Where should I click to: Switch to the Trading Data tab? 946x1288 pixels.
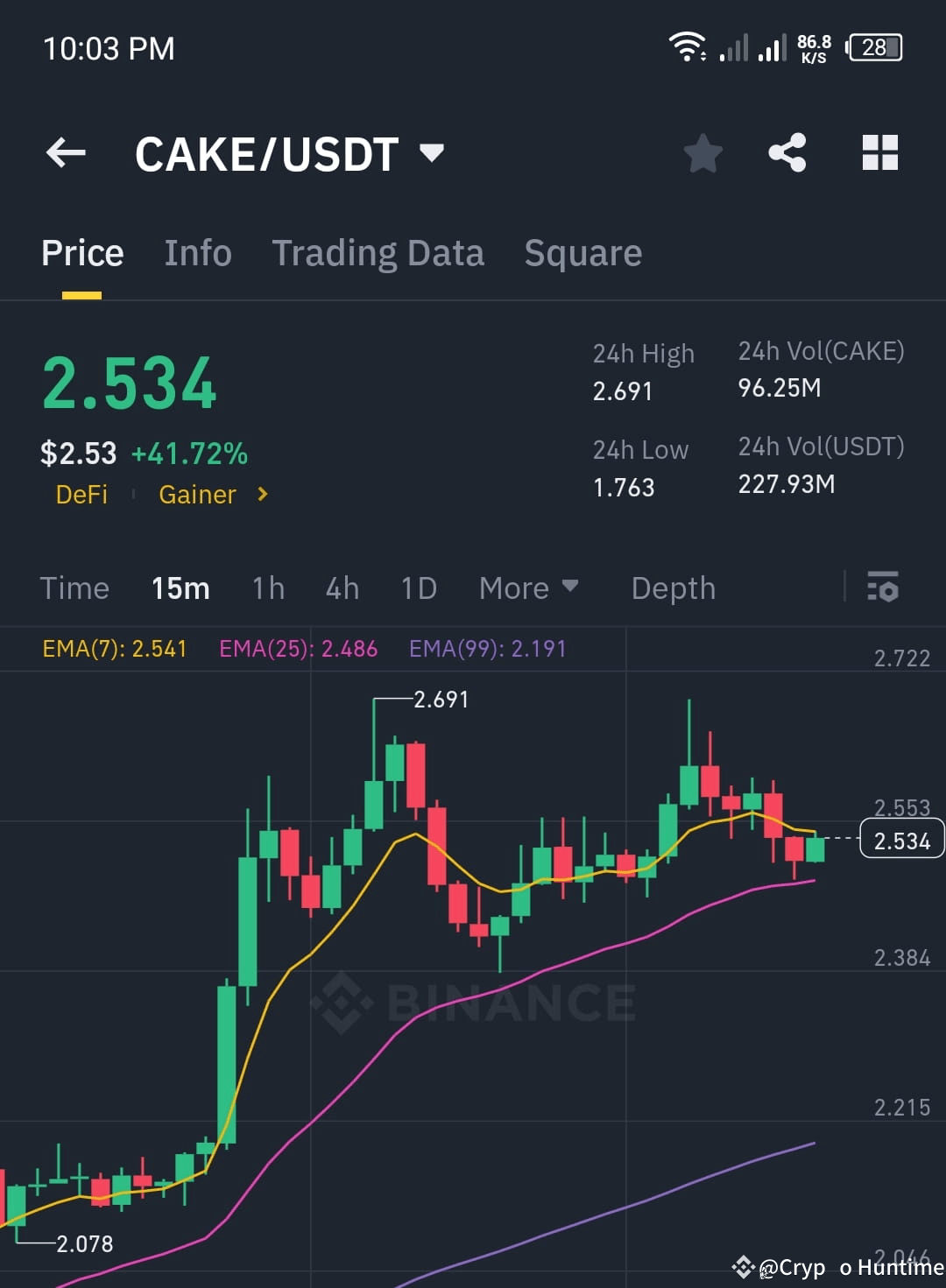378,252
